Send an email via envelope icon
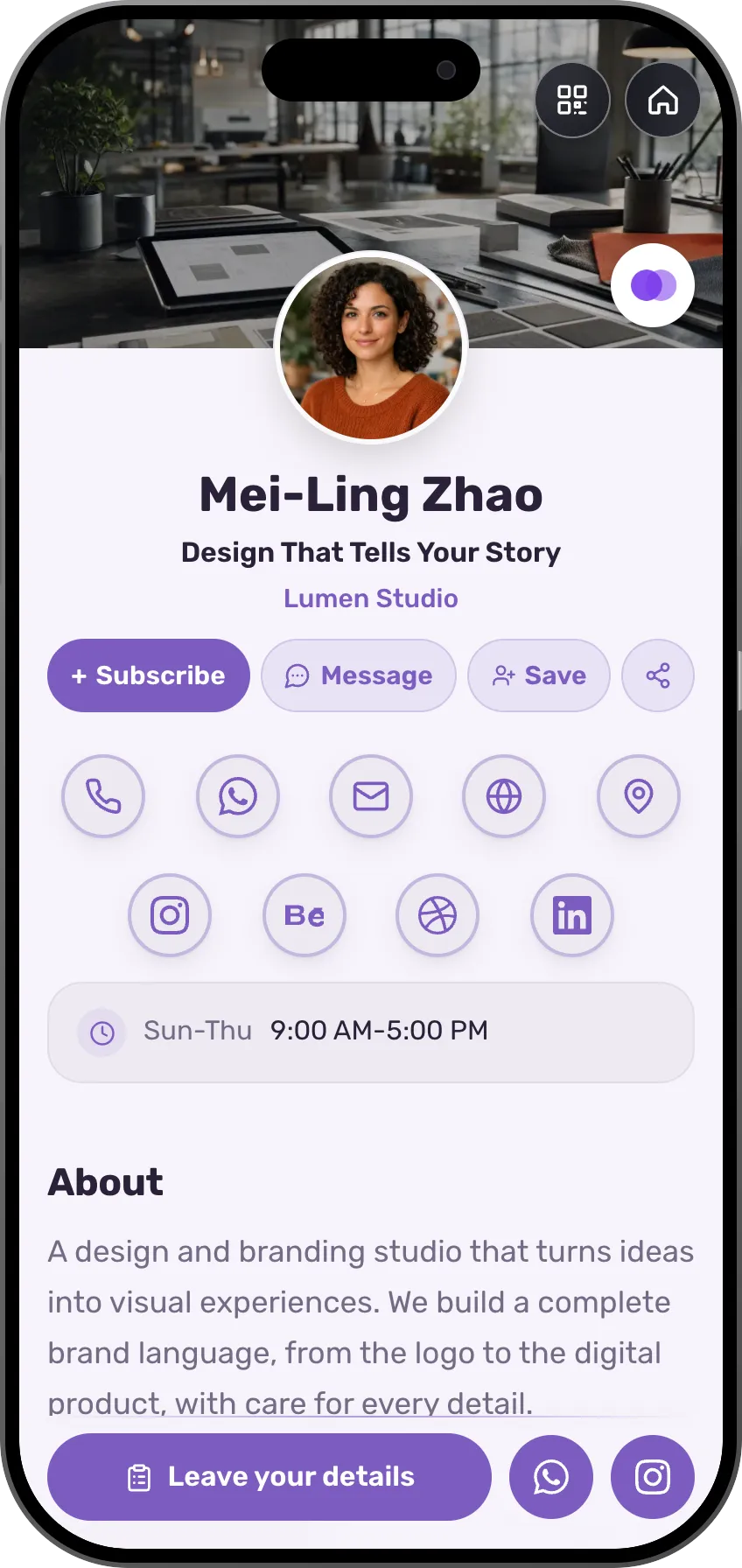This screenshot has width=742, height=1568. click(x=371, y=796)
